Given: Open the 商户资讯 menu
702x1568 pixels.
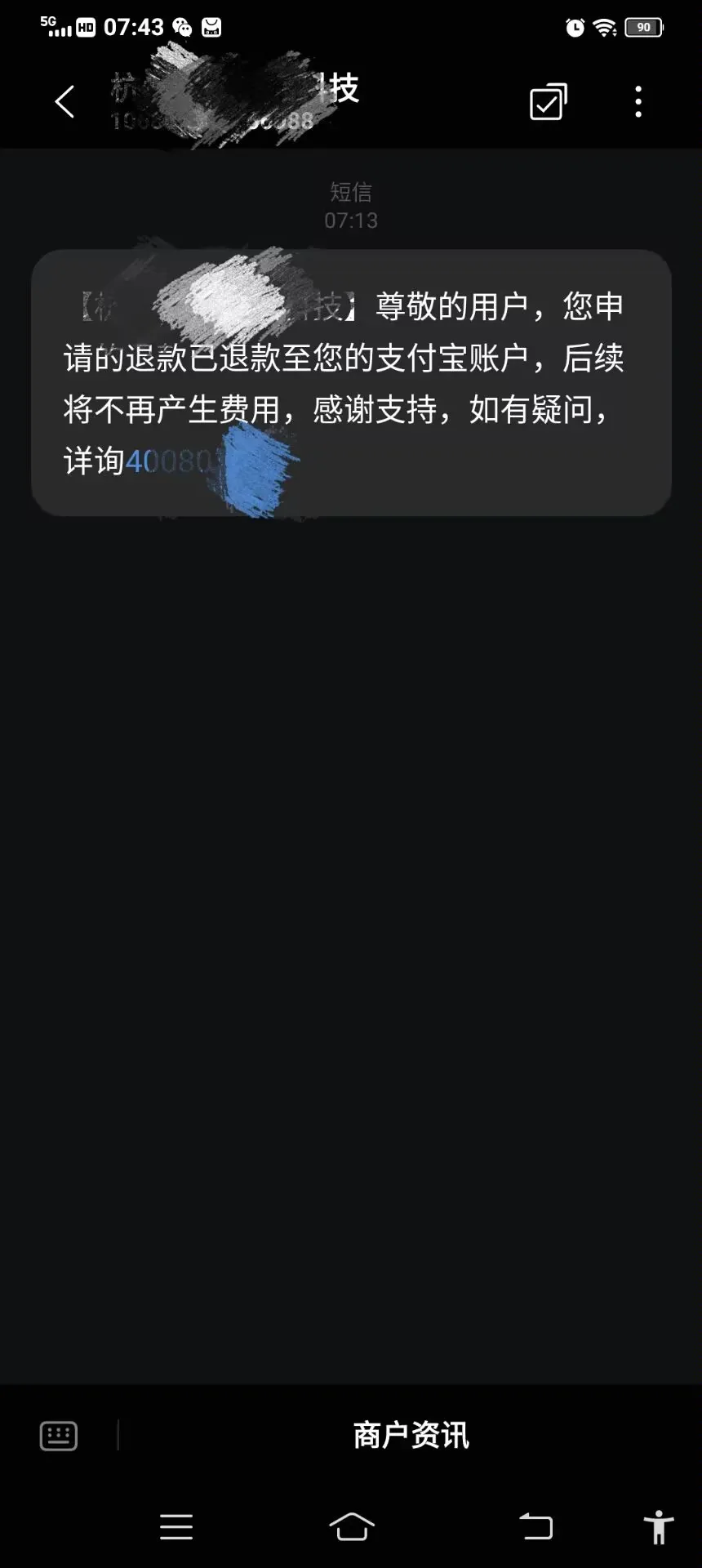Looking at the screenshot, I should 411,1435.
